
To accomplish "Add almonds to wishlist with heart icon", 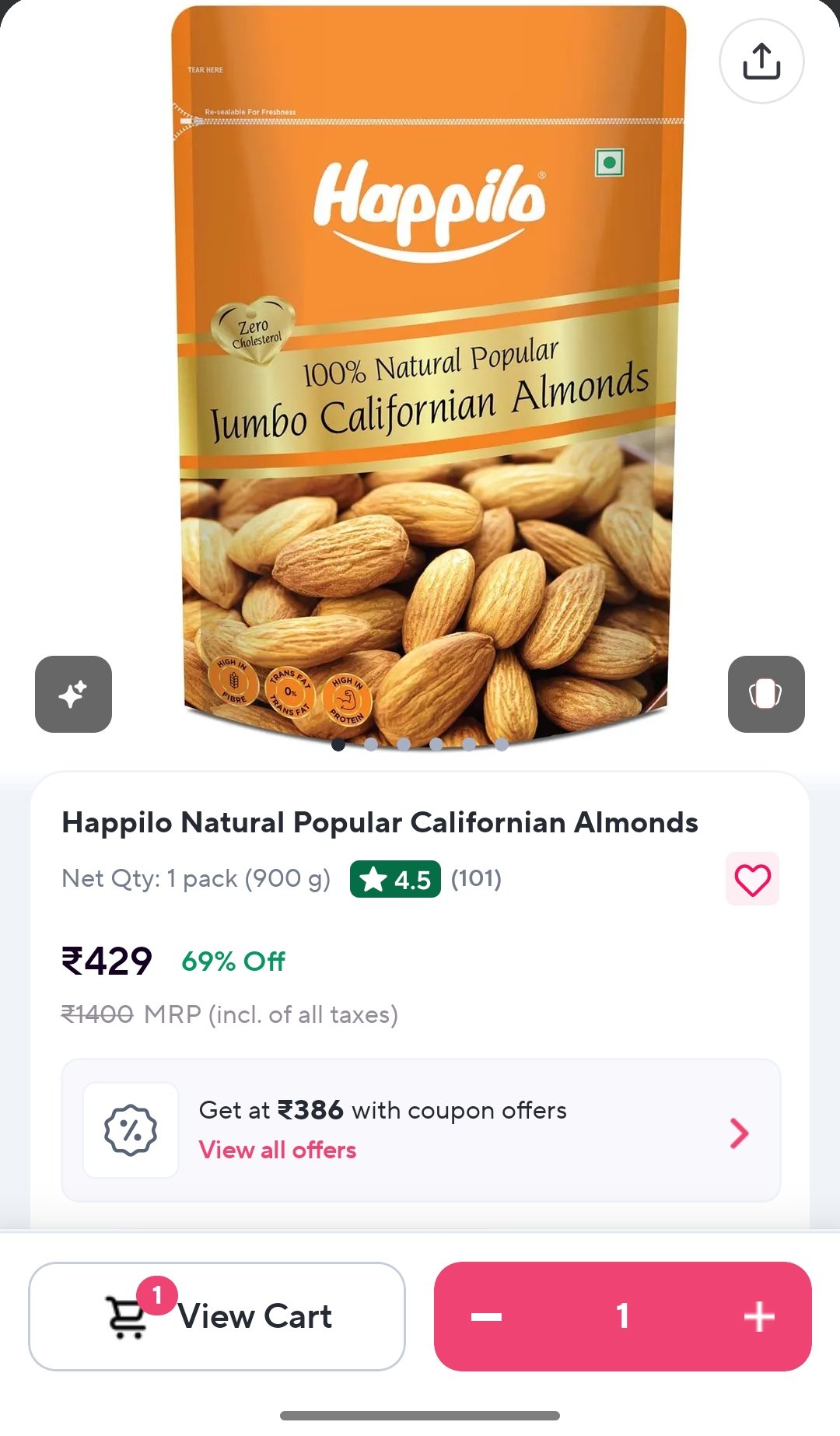I will pos(752,880).
